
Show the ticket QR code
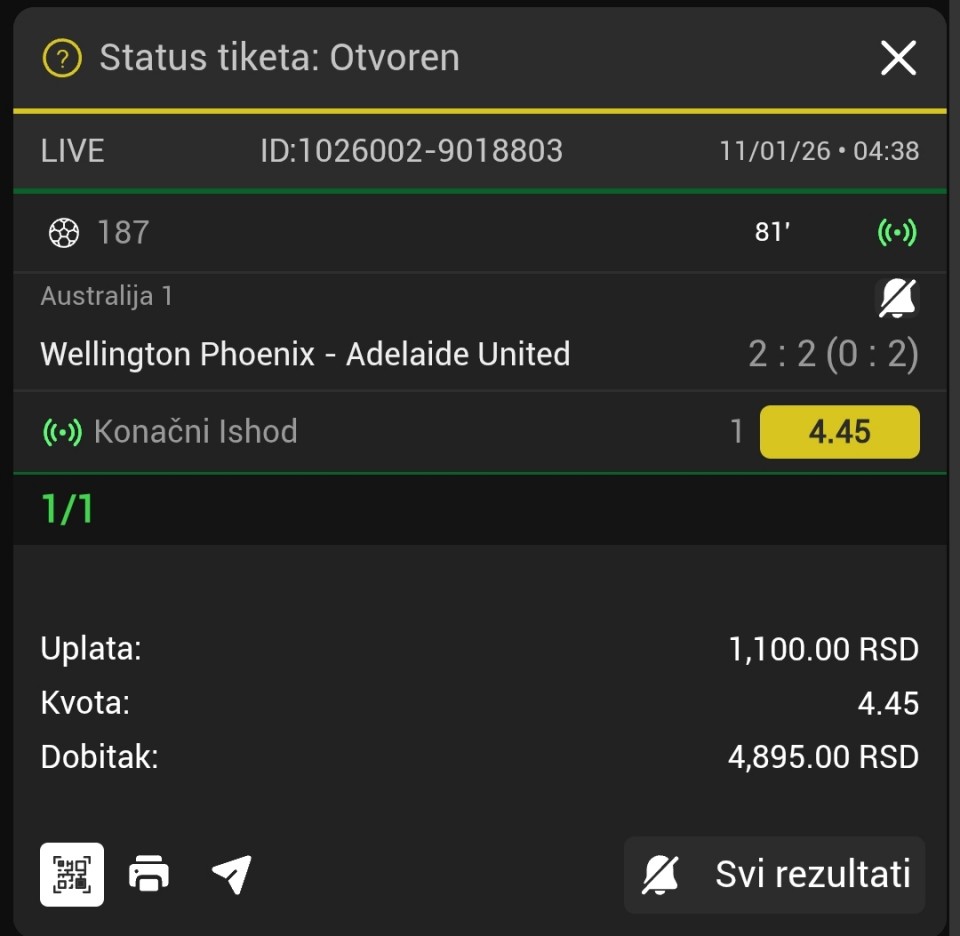[72, 874]
